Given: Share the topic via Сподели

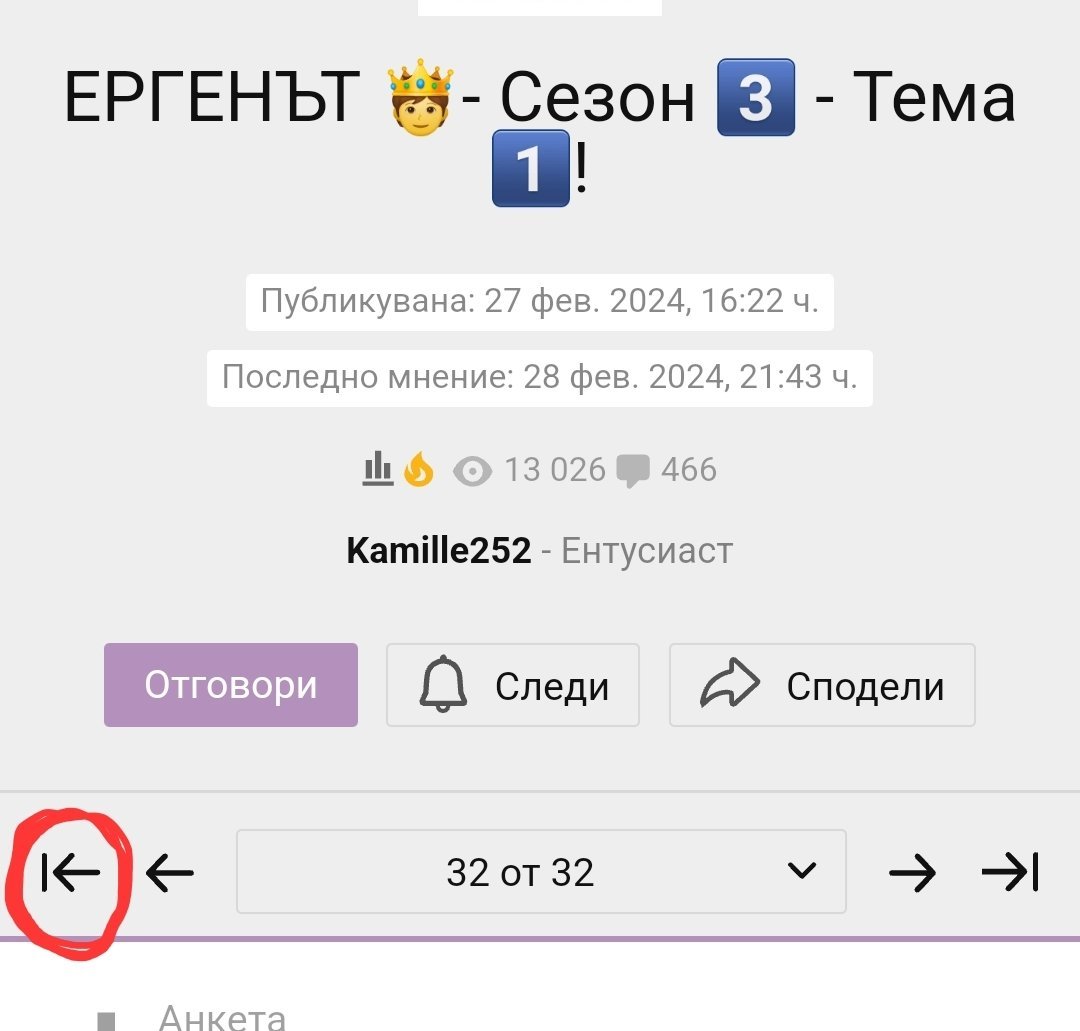Looking at the screenshot, I should (x=822, y=685).
